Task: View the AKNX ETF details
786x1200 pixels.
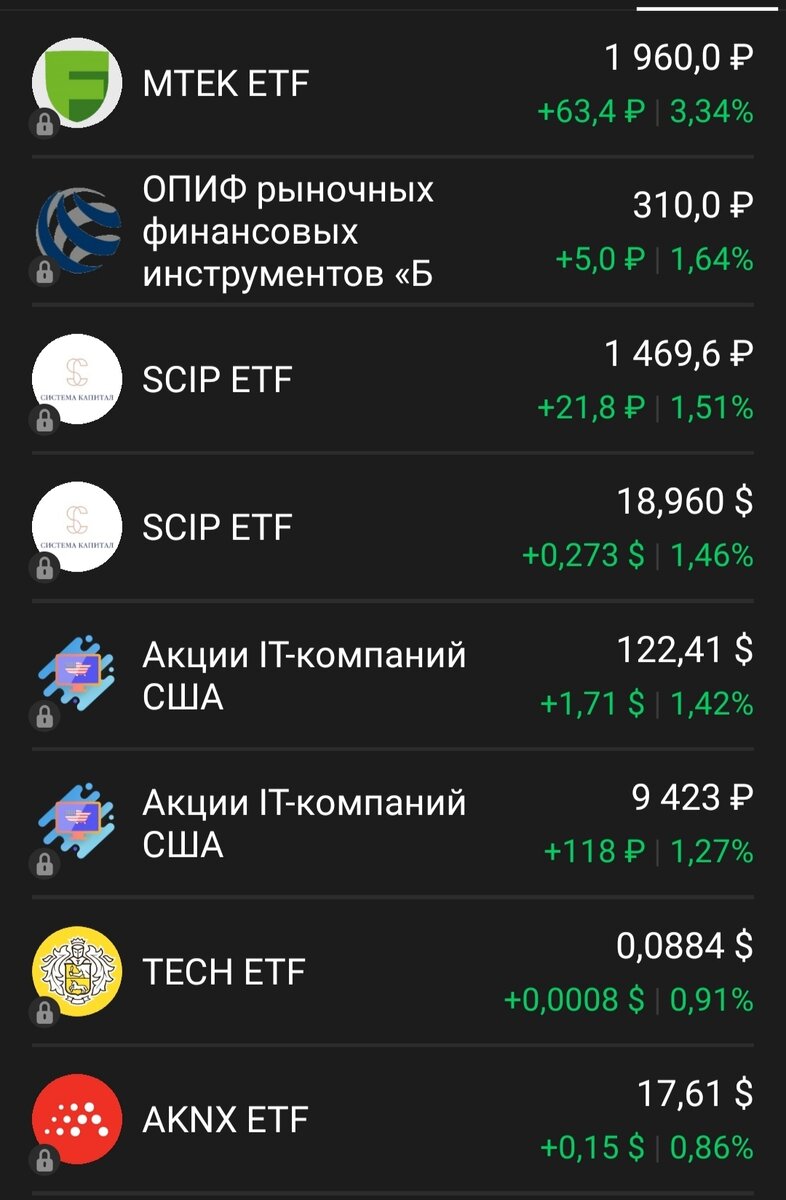Action: 392,1120
